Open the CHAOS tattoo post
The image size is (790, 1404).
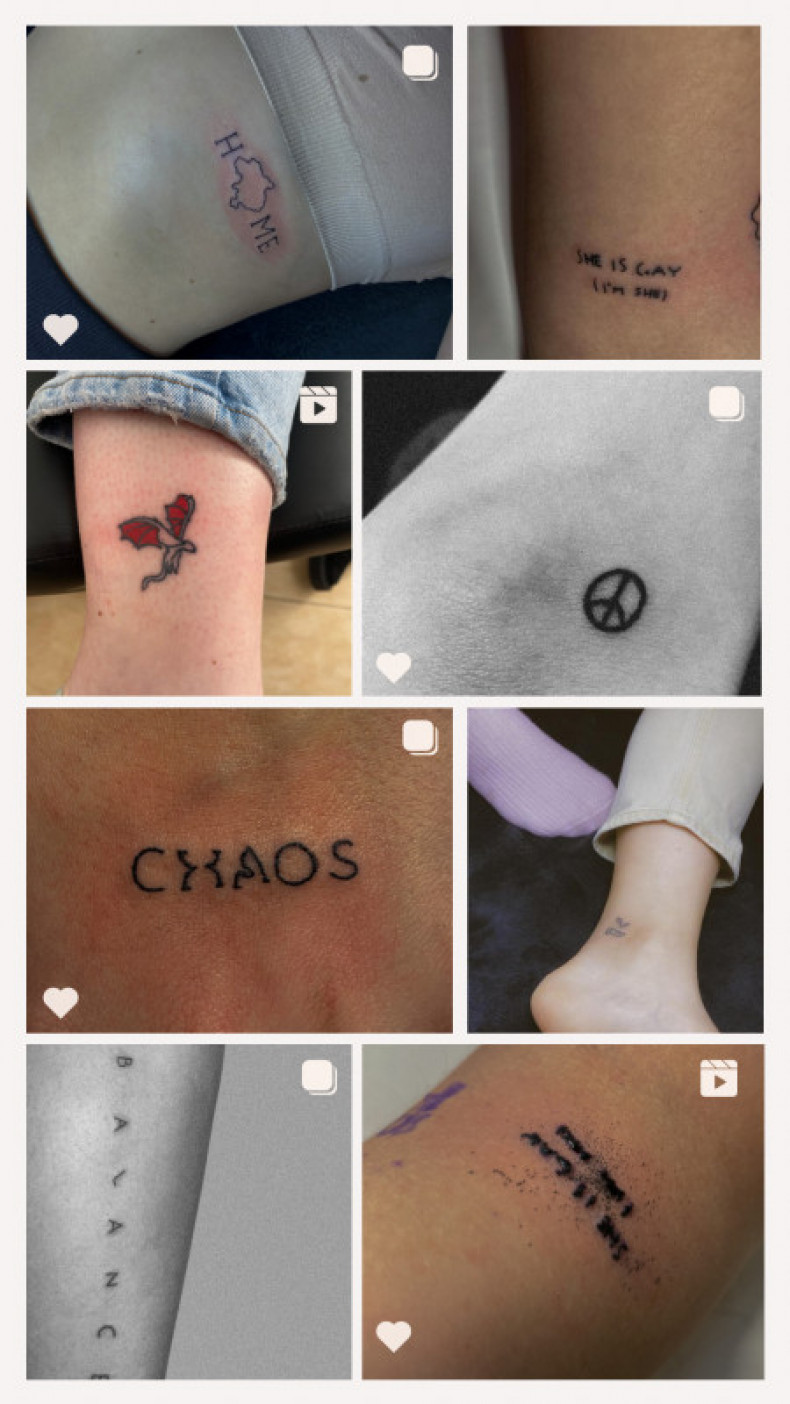point(239,870)
